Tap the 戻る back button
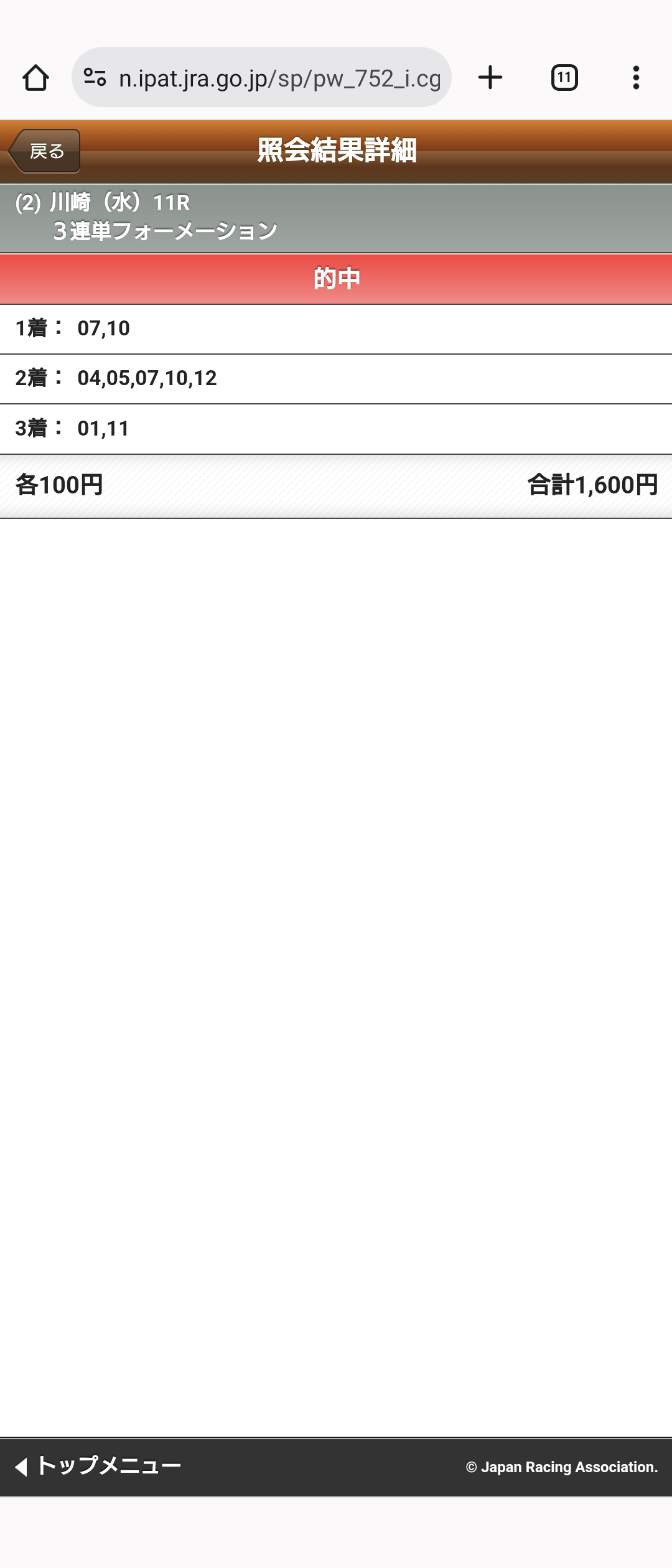This screenshot has height=1568, width=672. pos(45,151)
